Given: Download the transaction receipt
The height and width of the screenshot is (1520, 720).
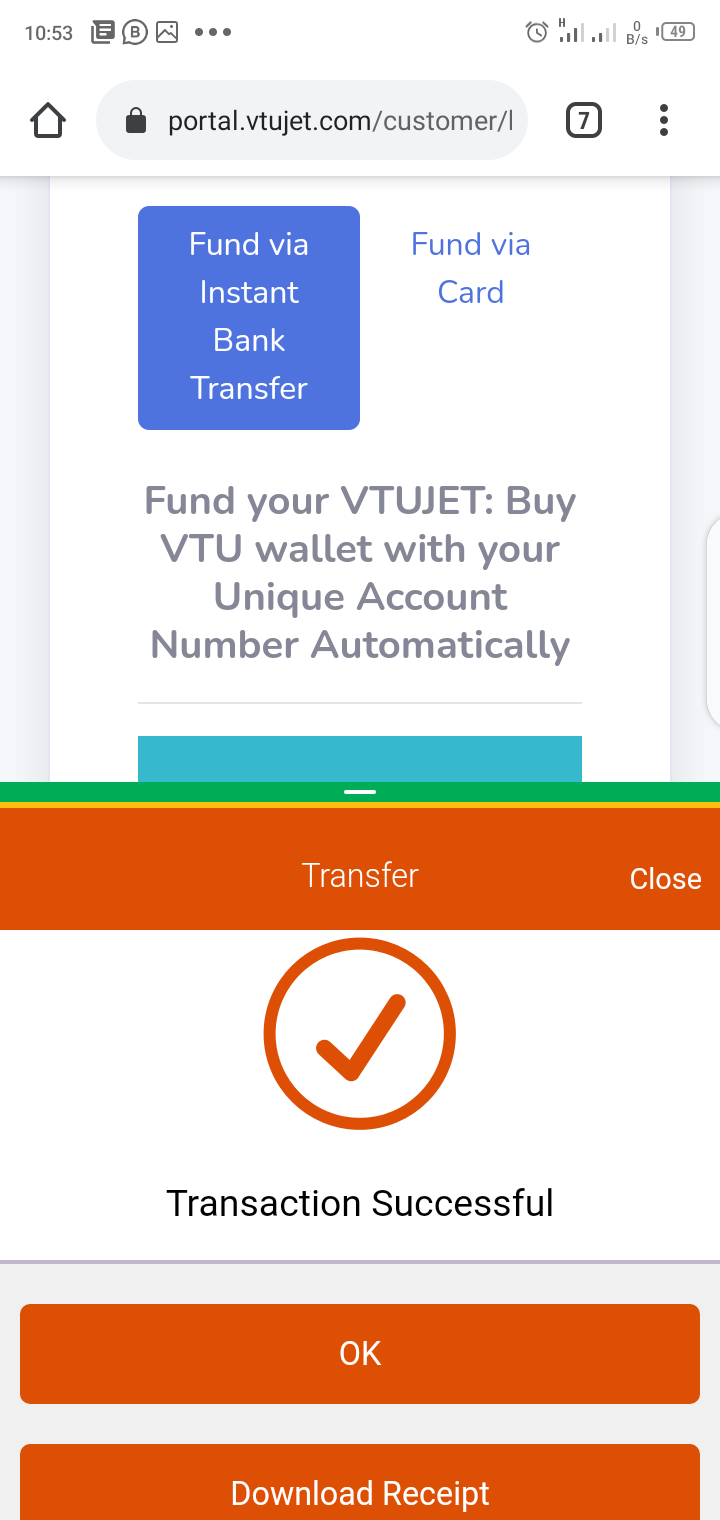Looking at the screenshot, I should click(360, 1490).
